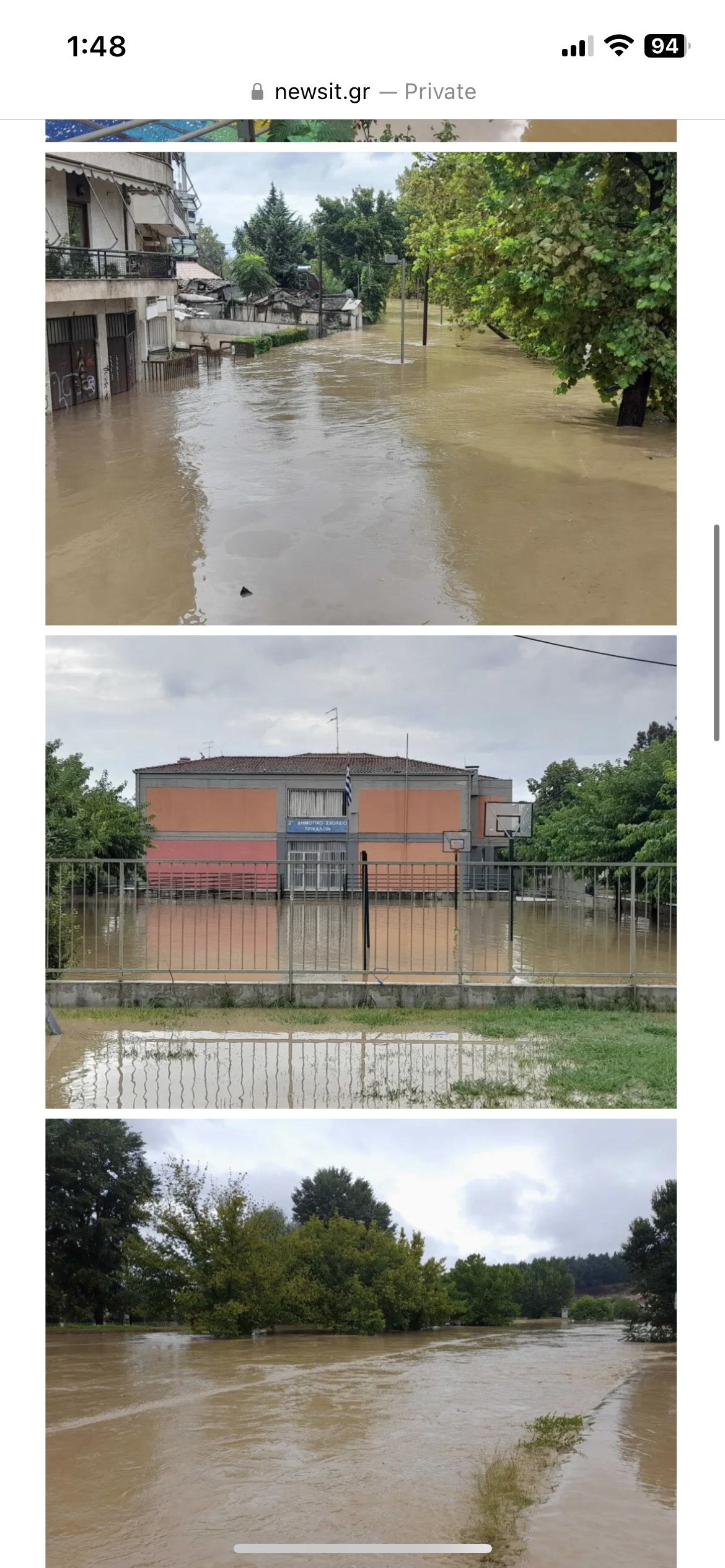Tap the newsit.gr address bar
The width and height of the screenshot is (725, 1568).
362,92
